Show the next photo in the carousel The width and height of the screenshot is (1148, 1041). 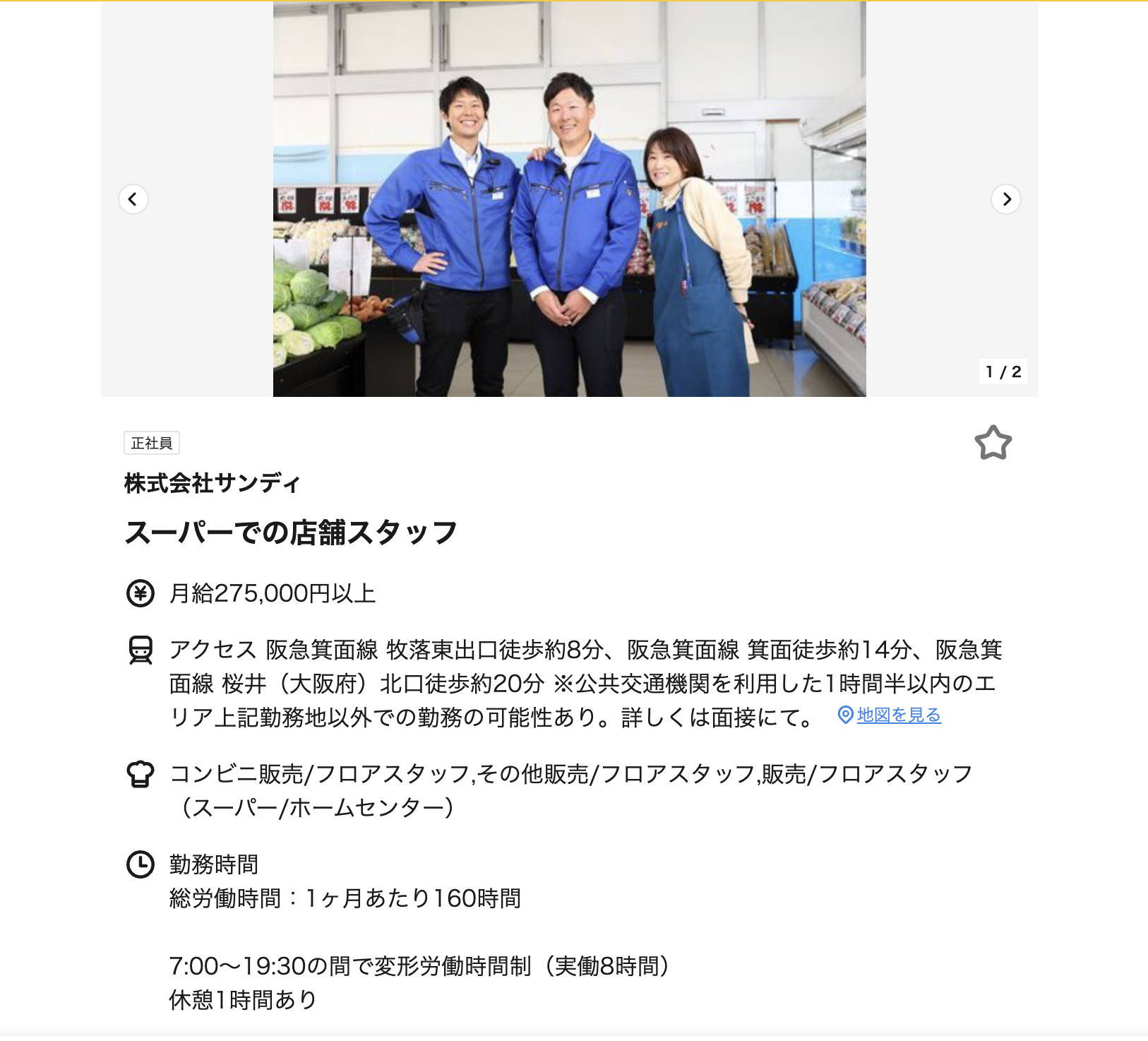pos(1005,199)
